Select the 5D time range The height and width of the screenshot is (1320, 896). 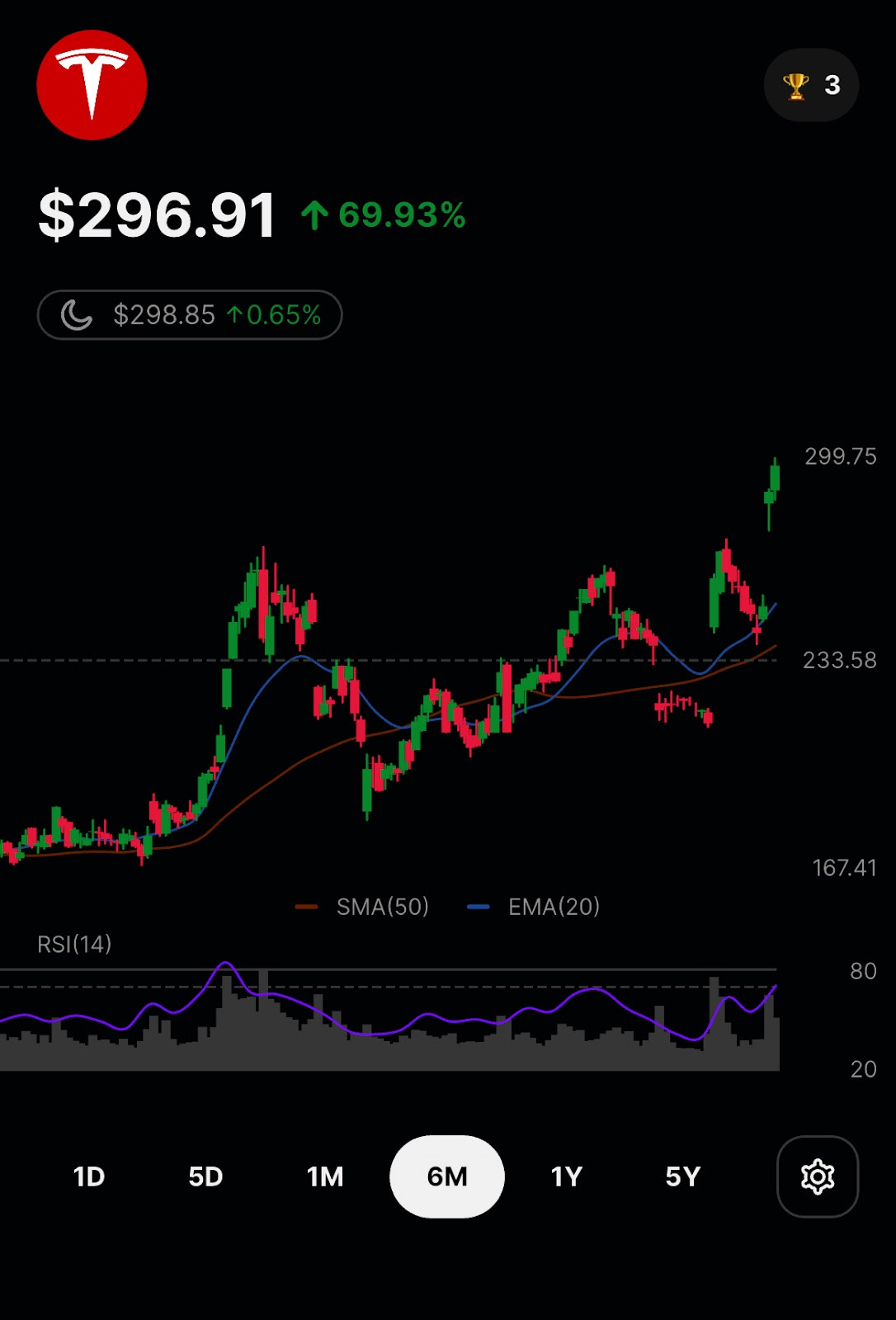click(205, 1176)
